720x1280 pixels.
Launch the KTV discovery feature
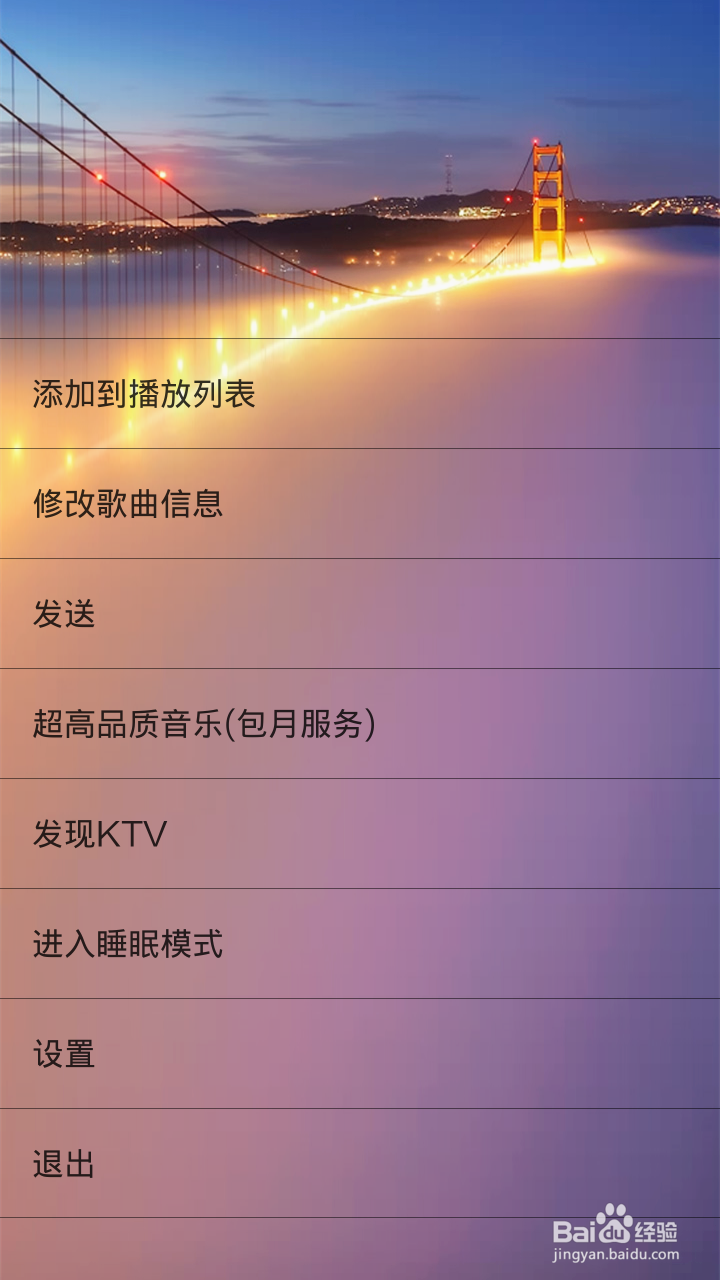[100, 834]
